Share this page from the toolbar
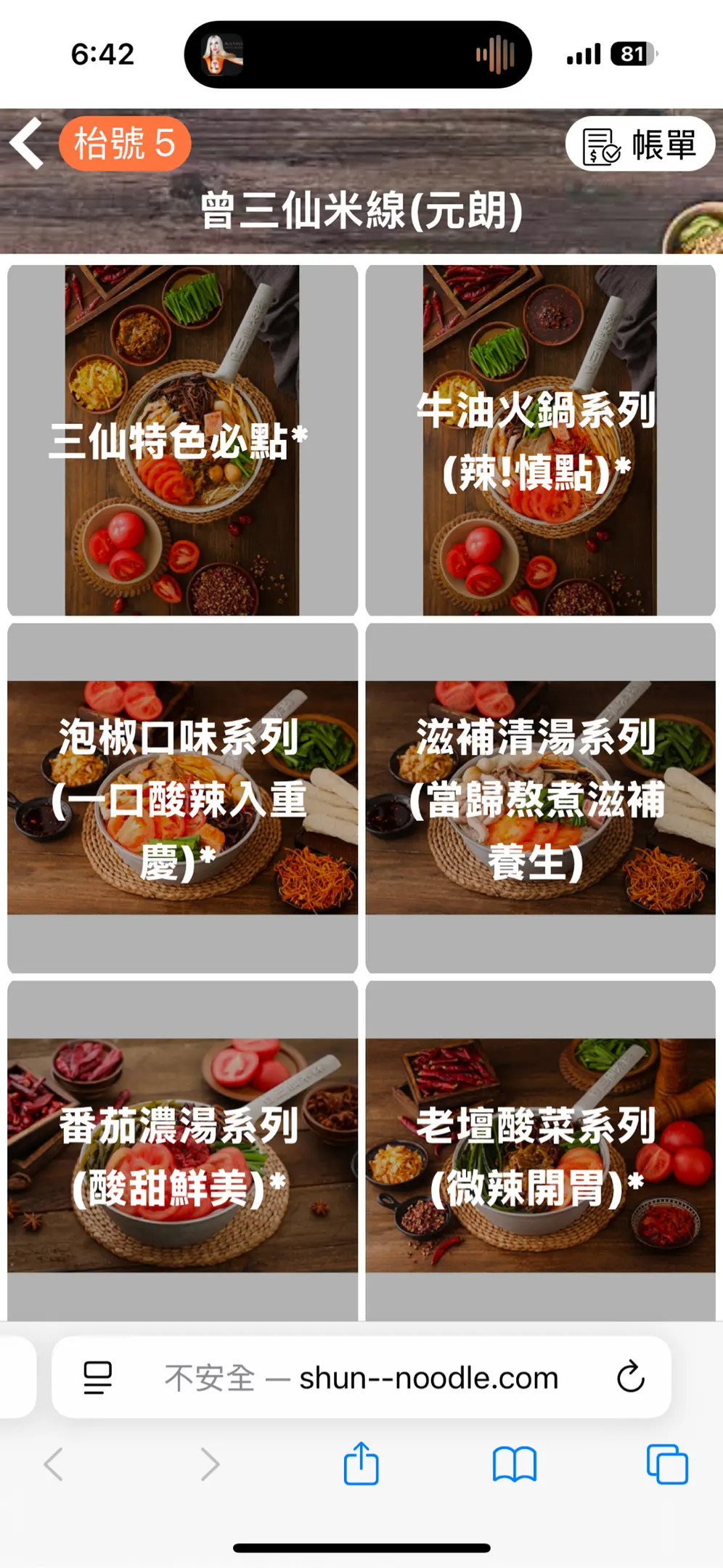This screenshot has height=1568, width=723. click(361, 1464)
